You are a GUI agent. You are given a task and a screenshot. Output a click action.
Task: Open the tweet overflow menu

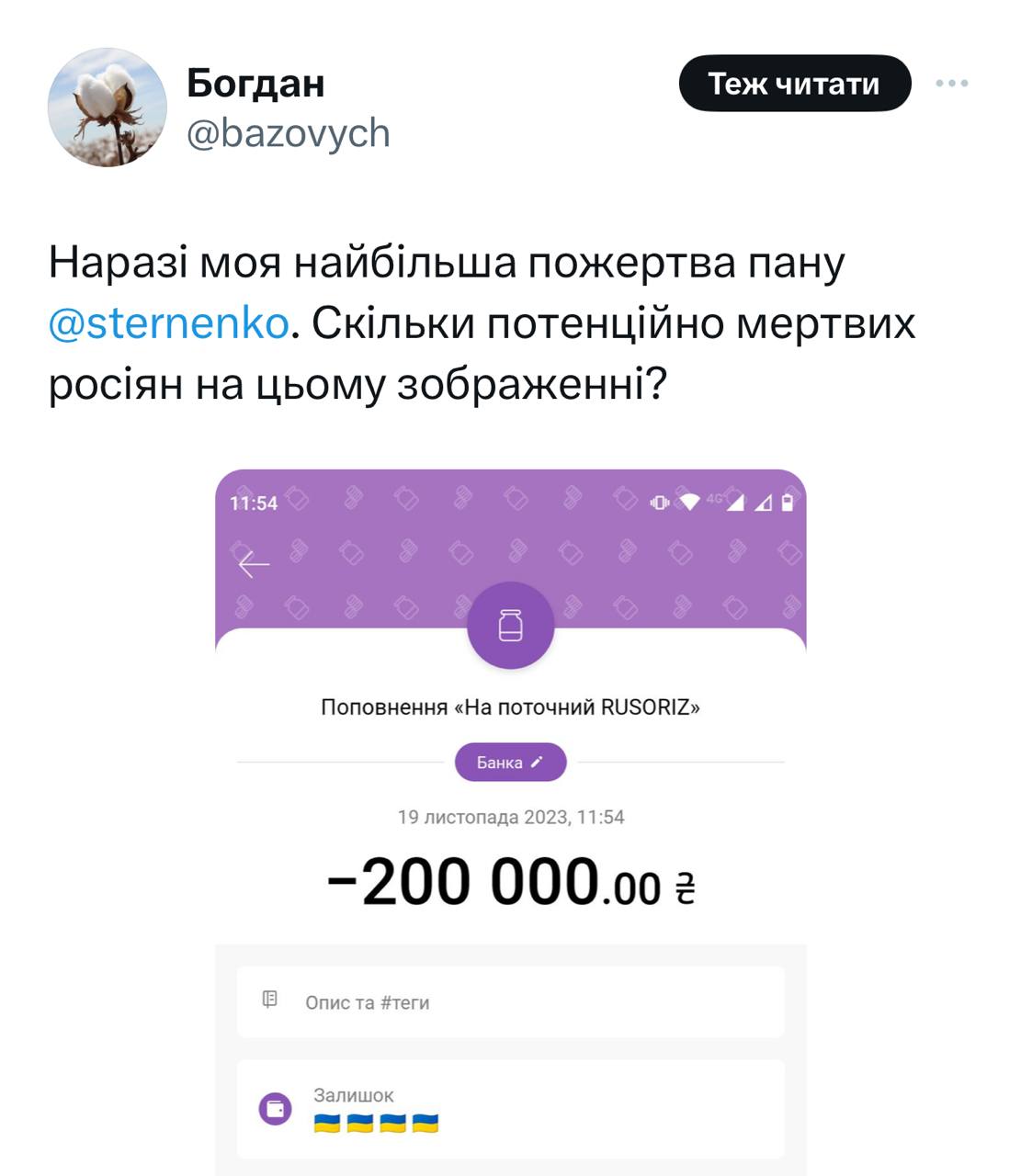pyautogui.click(x=951, y=84)
